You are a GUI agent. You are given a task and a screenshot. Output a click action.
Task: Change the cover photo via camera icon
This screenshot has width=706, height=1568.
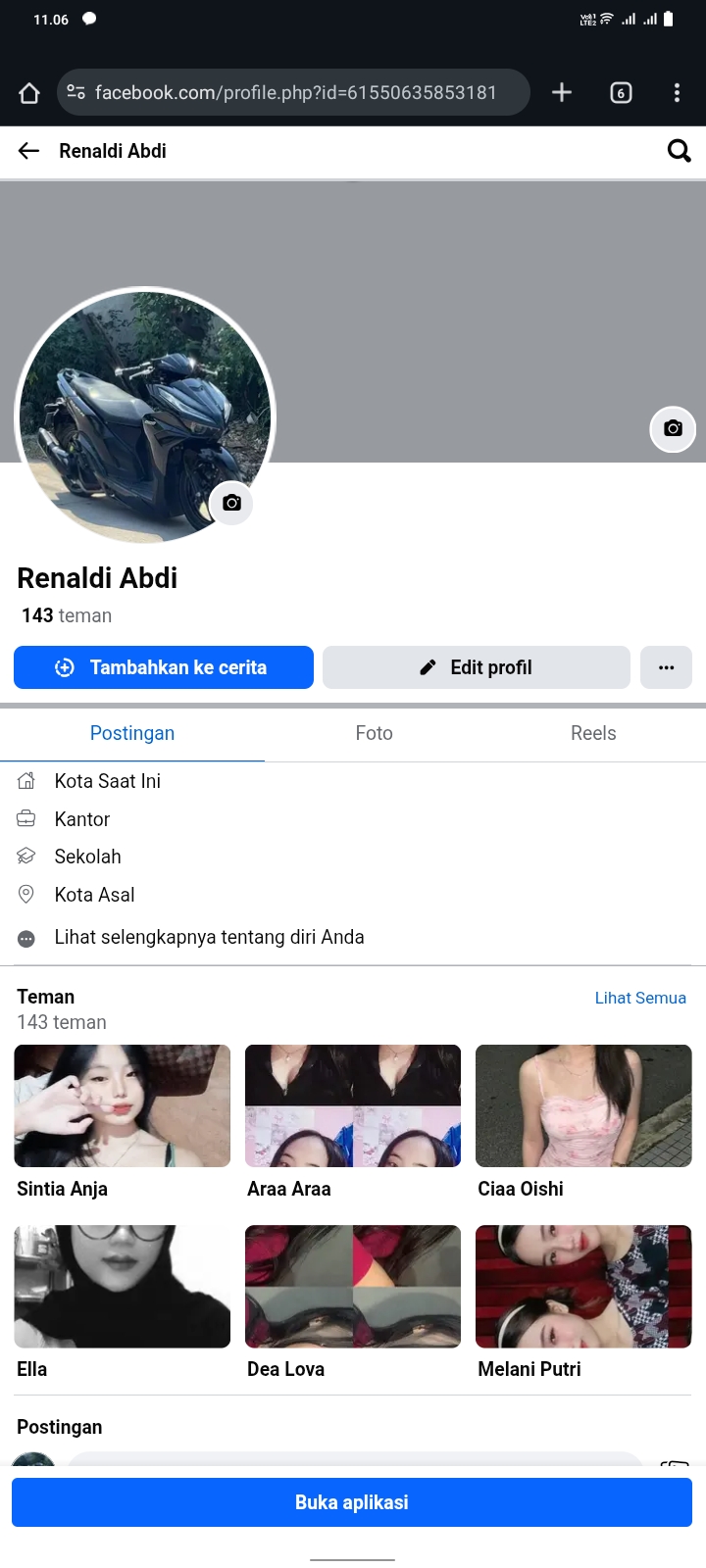coord(673,428)
